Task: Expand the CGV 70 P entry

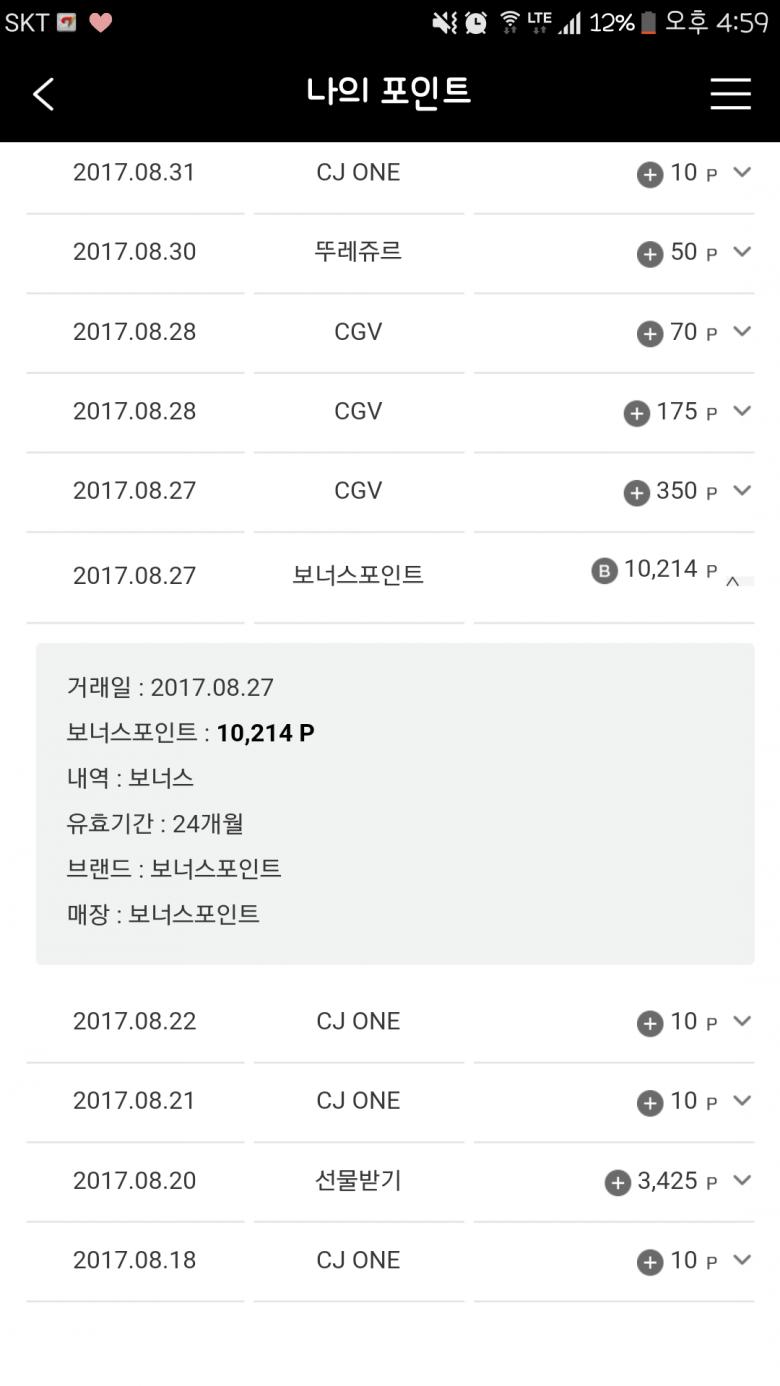Action: 741,331
